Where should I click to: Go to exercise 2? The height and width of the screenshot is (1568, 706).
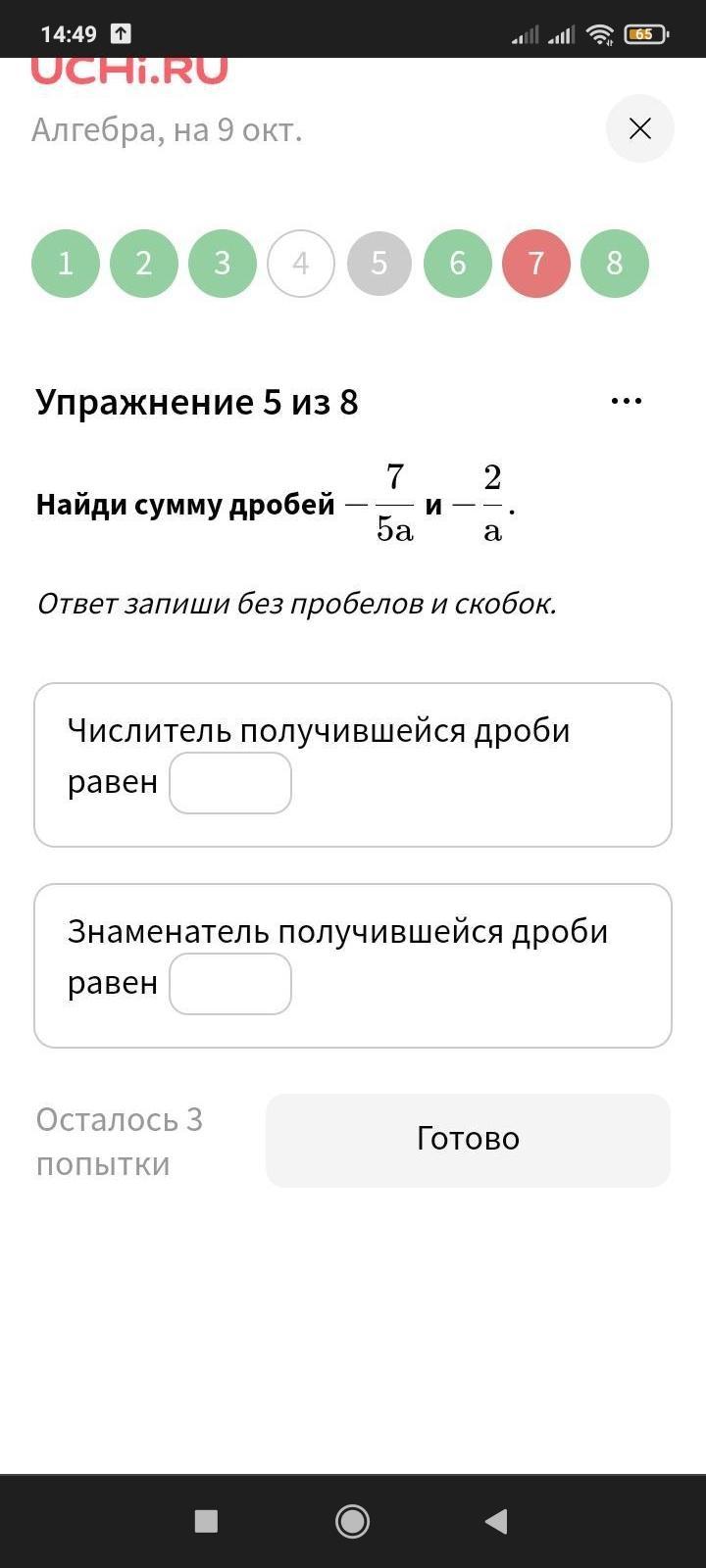[x=144, y=264]
